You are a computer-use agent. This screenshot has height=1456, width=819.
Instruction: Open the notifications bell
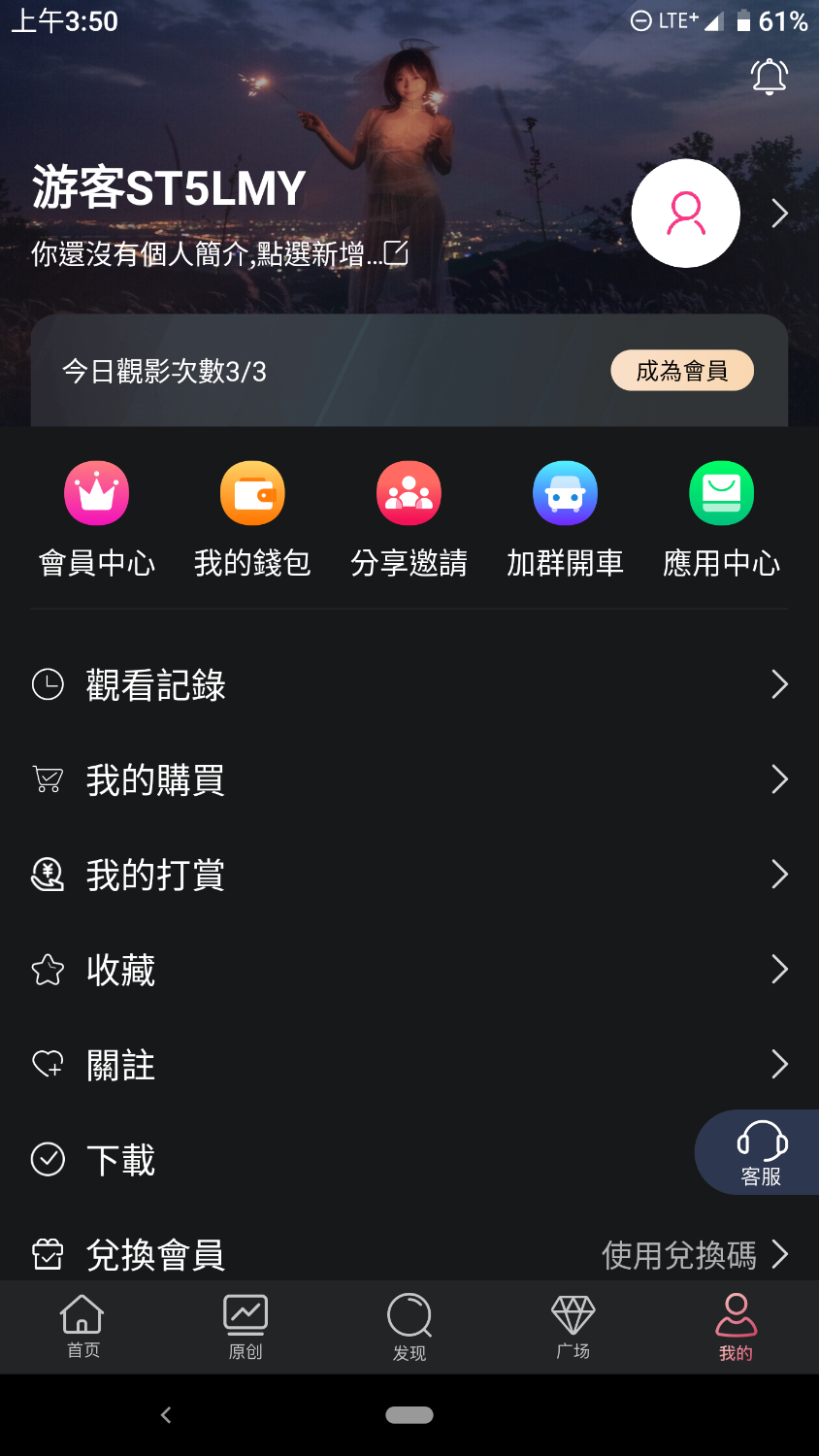pos(769,77)
